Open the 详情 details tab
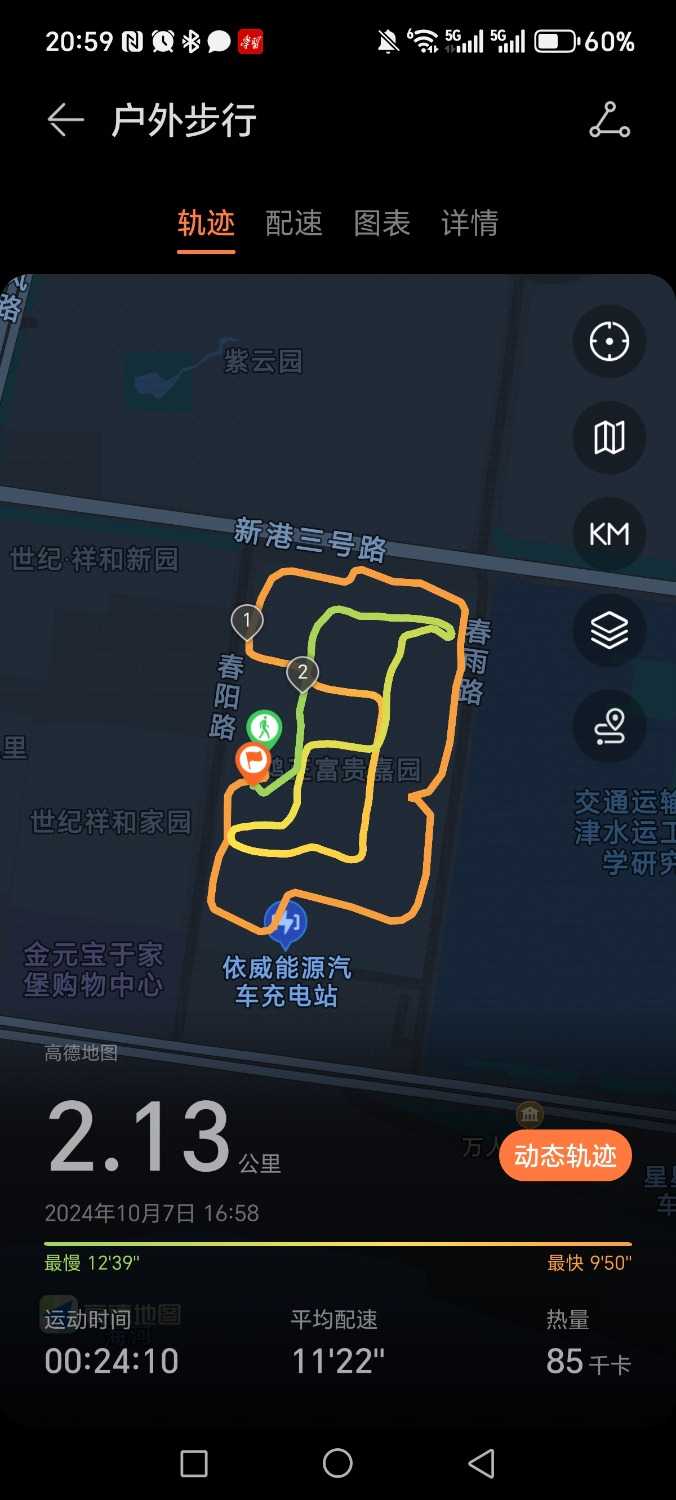 (x=470, y=223)
